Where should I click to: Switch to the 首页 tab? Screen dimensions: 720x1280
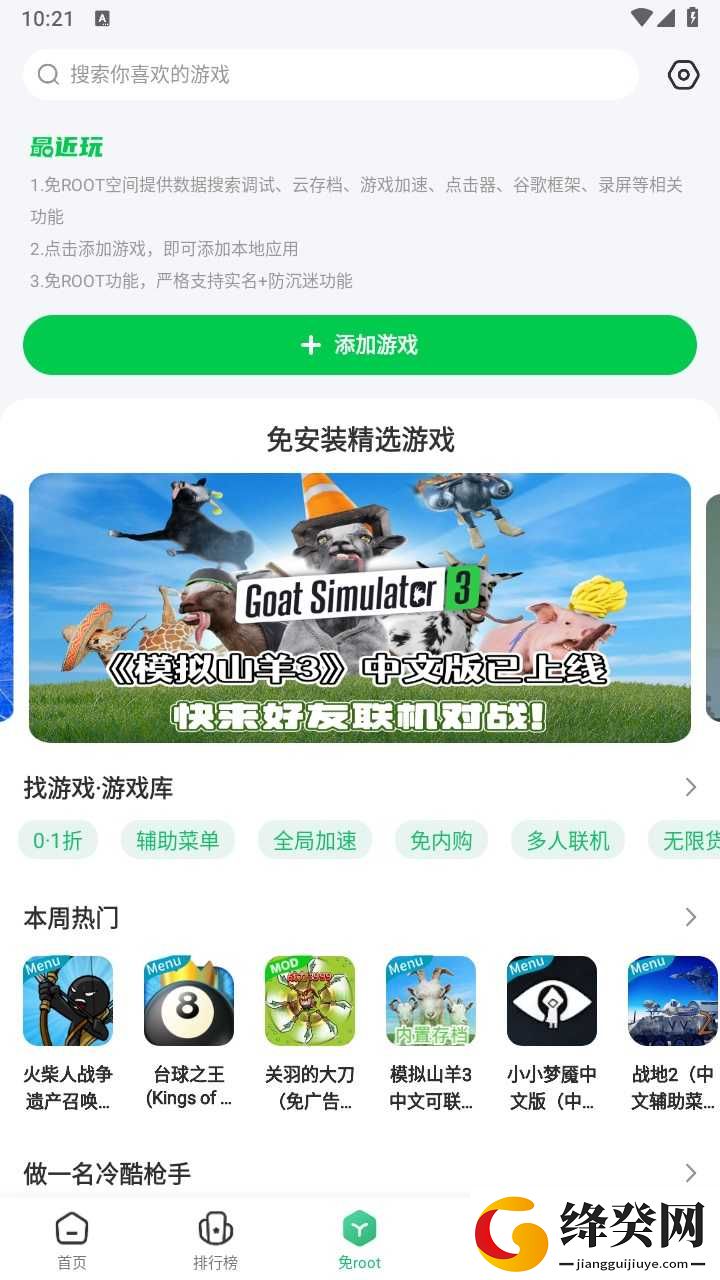coord(72,1241)
